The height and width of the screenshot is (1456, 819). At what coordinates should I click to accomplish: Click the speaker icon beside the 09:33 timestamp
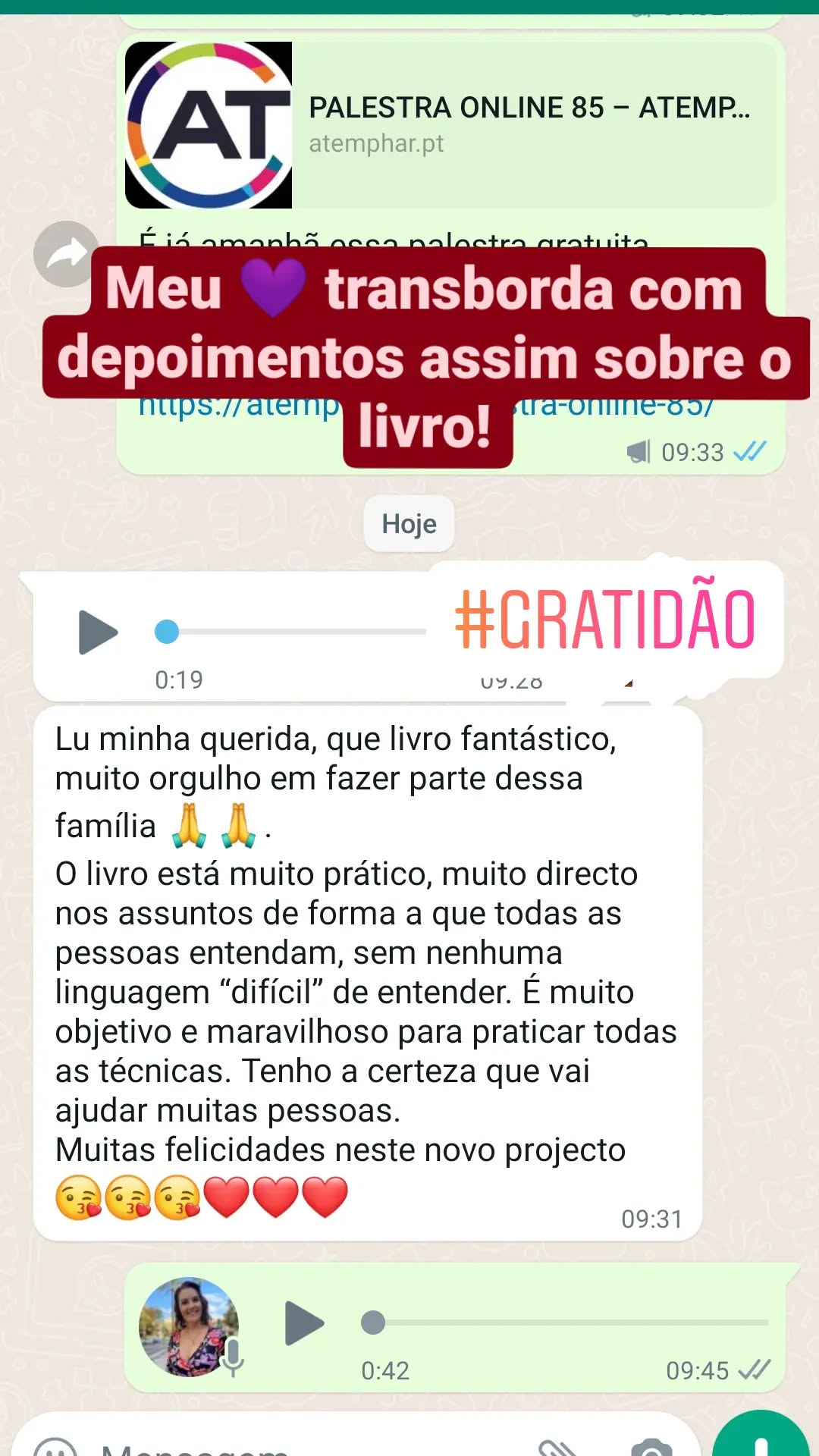click(x=639, y=451)
